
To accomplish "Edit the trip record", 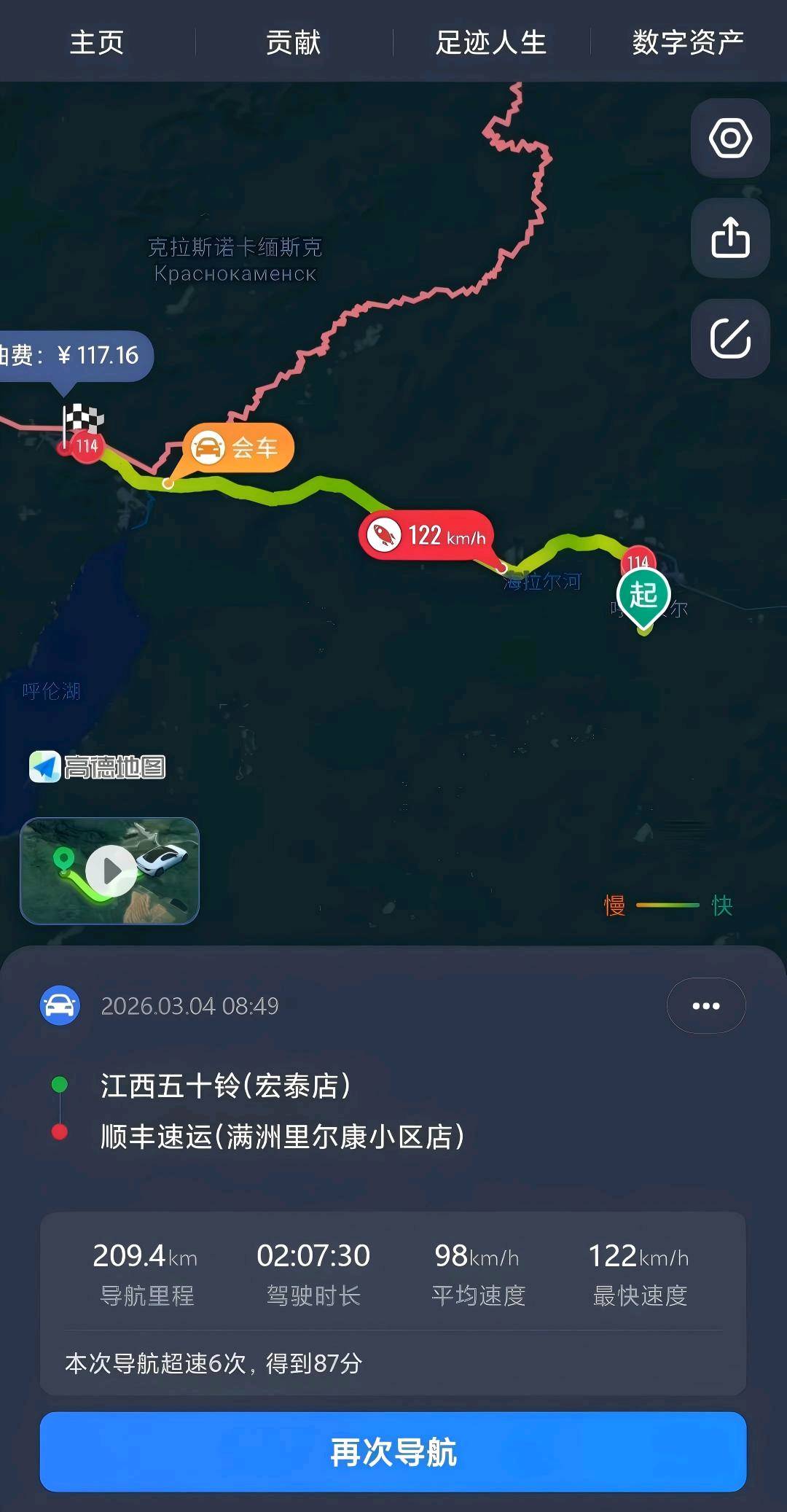I will tap(730, 338).
